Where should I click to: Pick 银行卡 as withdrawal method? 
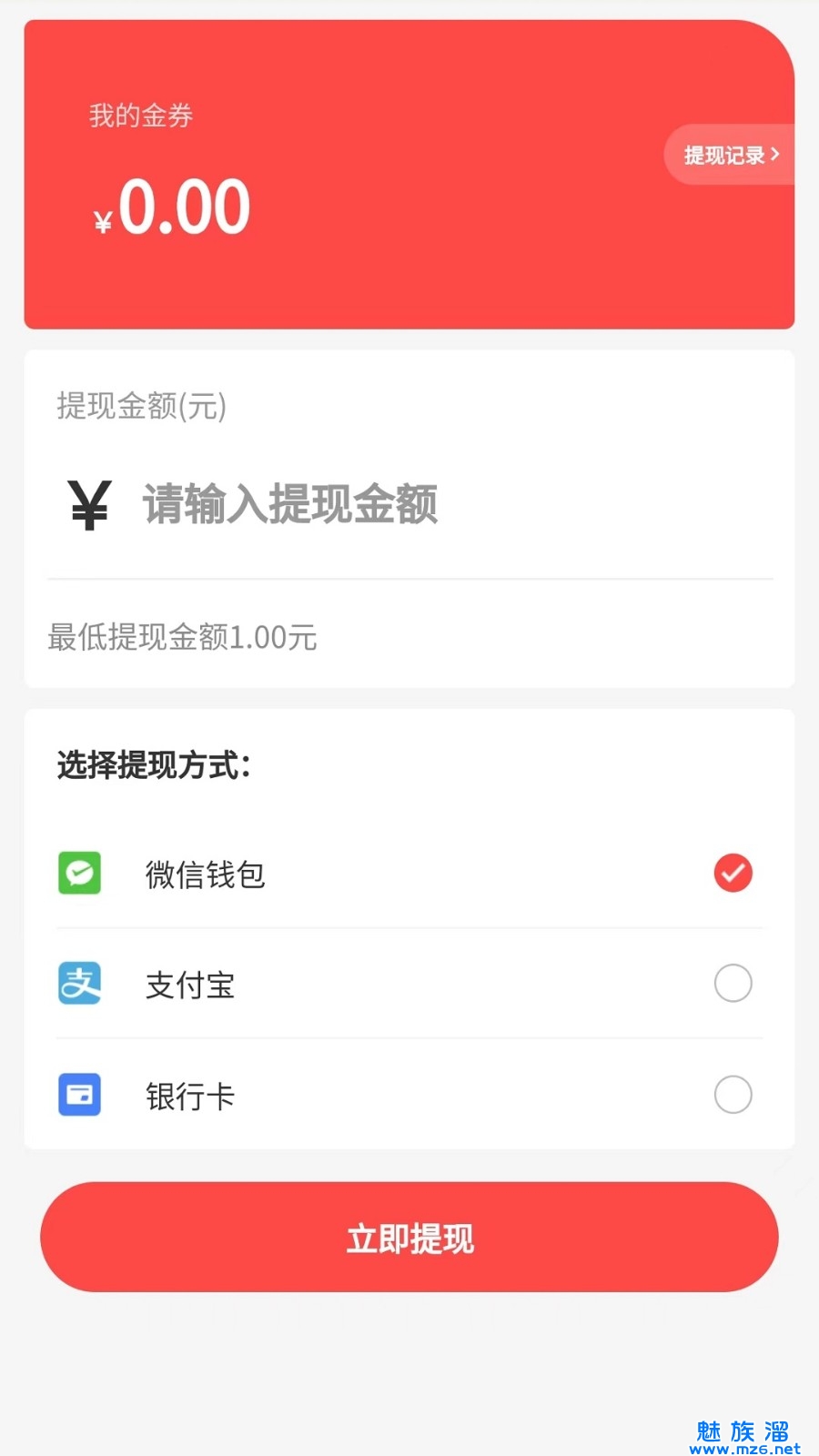click(733, 1095)
